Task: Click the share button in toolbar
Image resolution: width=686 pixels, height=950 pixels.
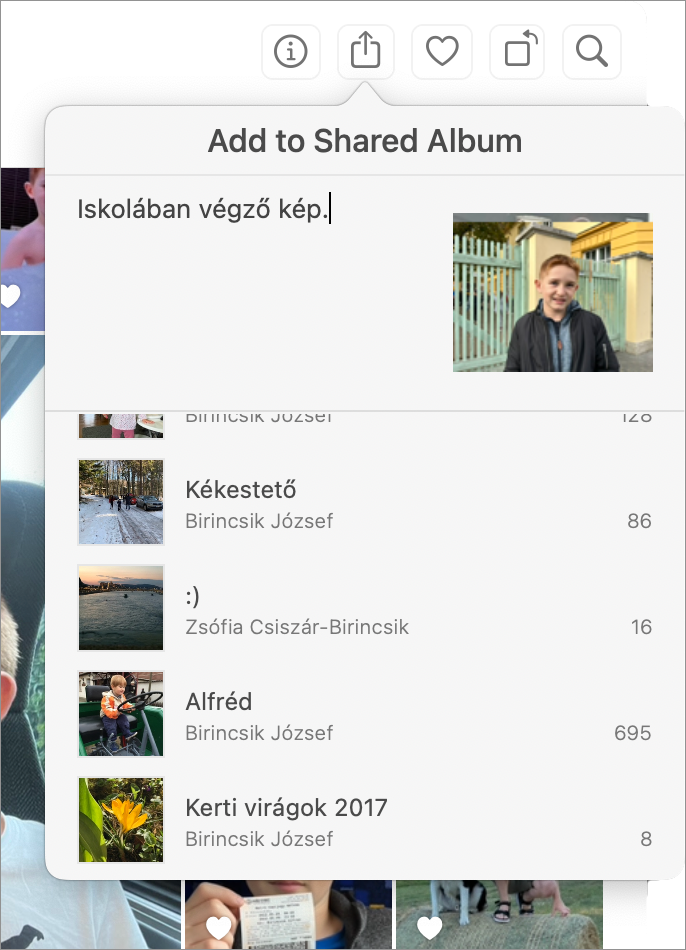Action: (x=366, y=51)
